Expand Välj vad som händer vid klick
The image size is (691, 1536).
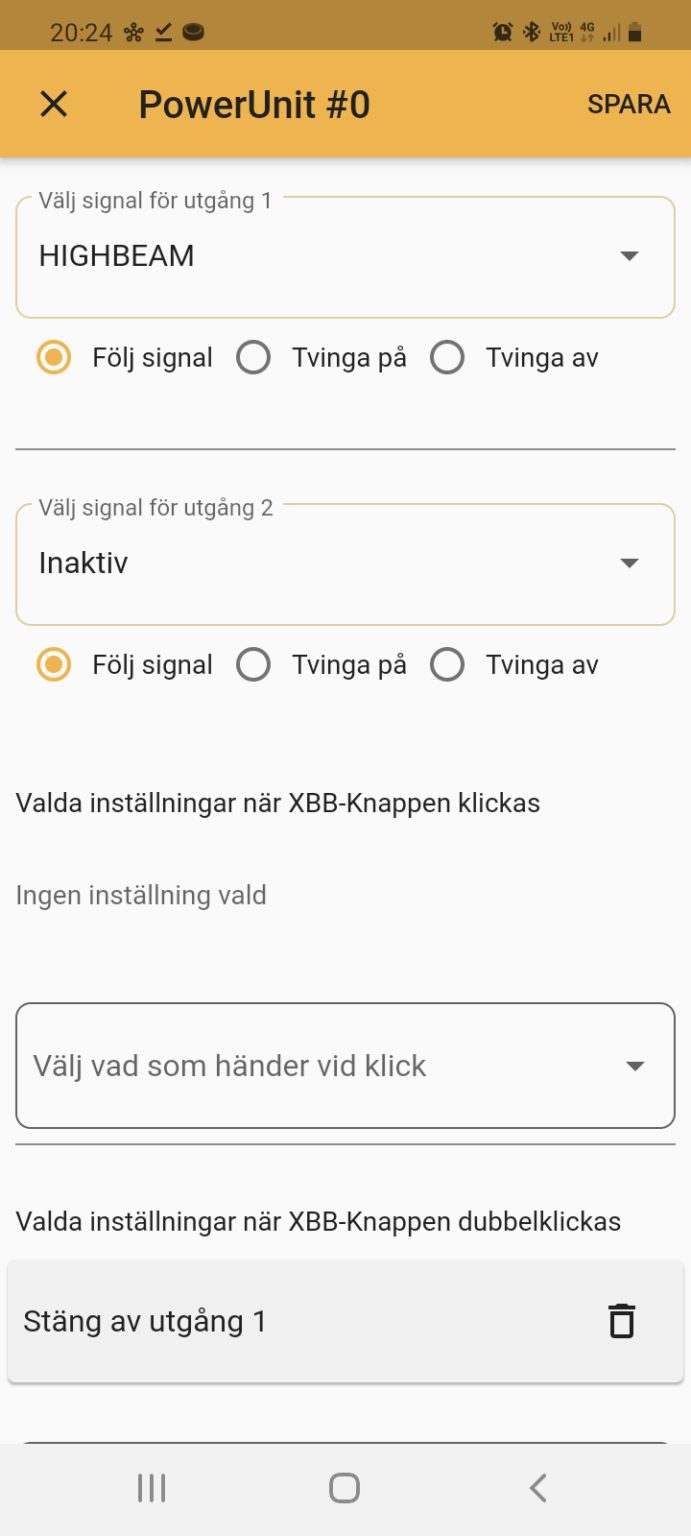click(x=345, y=1066)
